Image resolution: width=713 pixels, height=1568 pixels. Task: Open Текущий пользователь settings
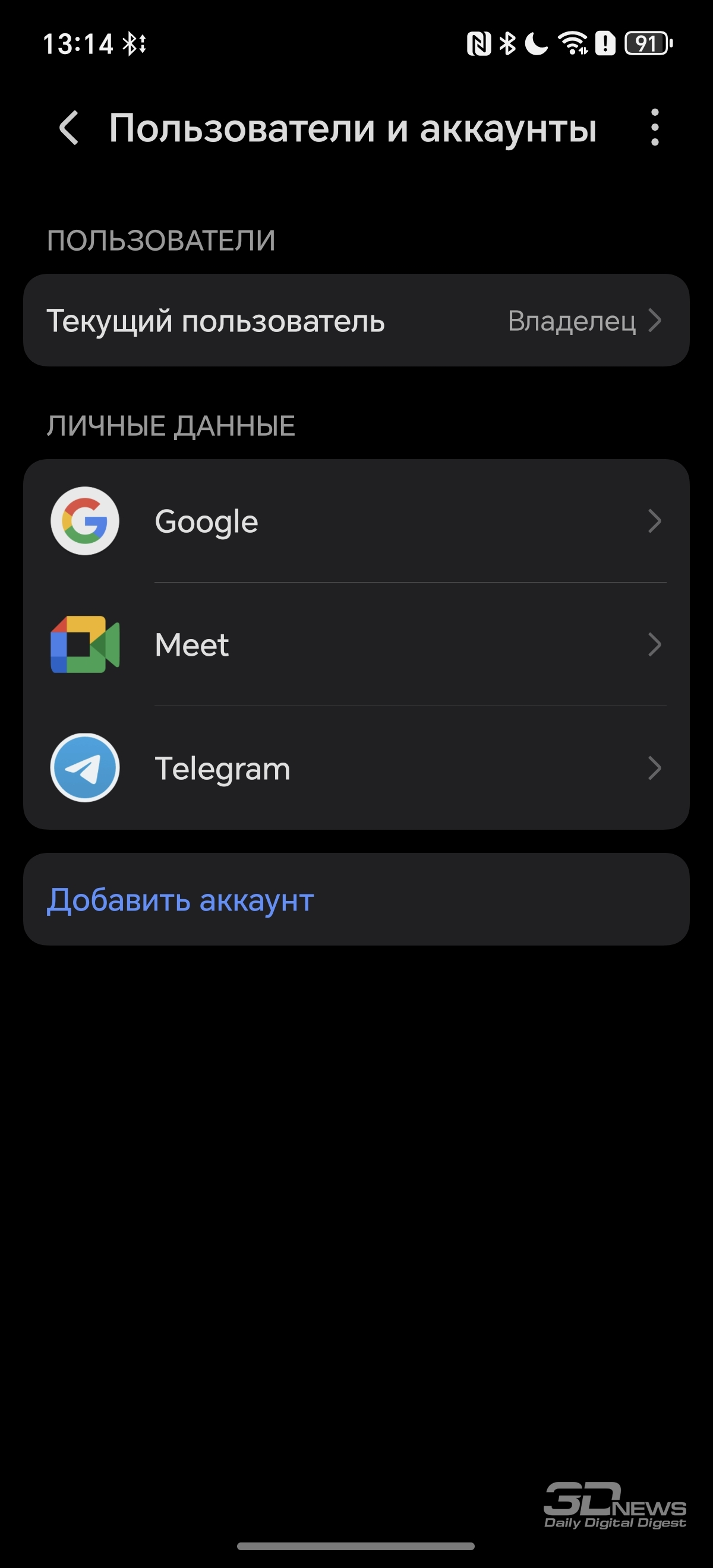(x=356, y=321)
